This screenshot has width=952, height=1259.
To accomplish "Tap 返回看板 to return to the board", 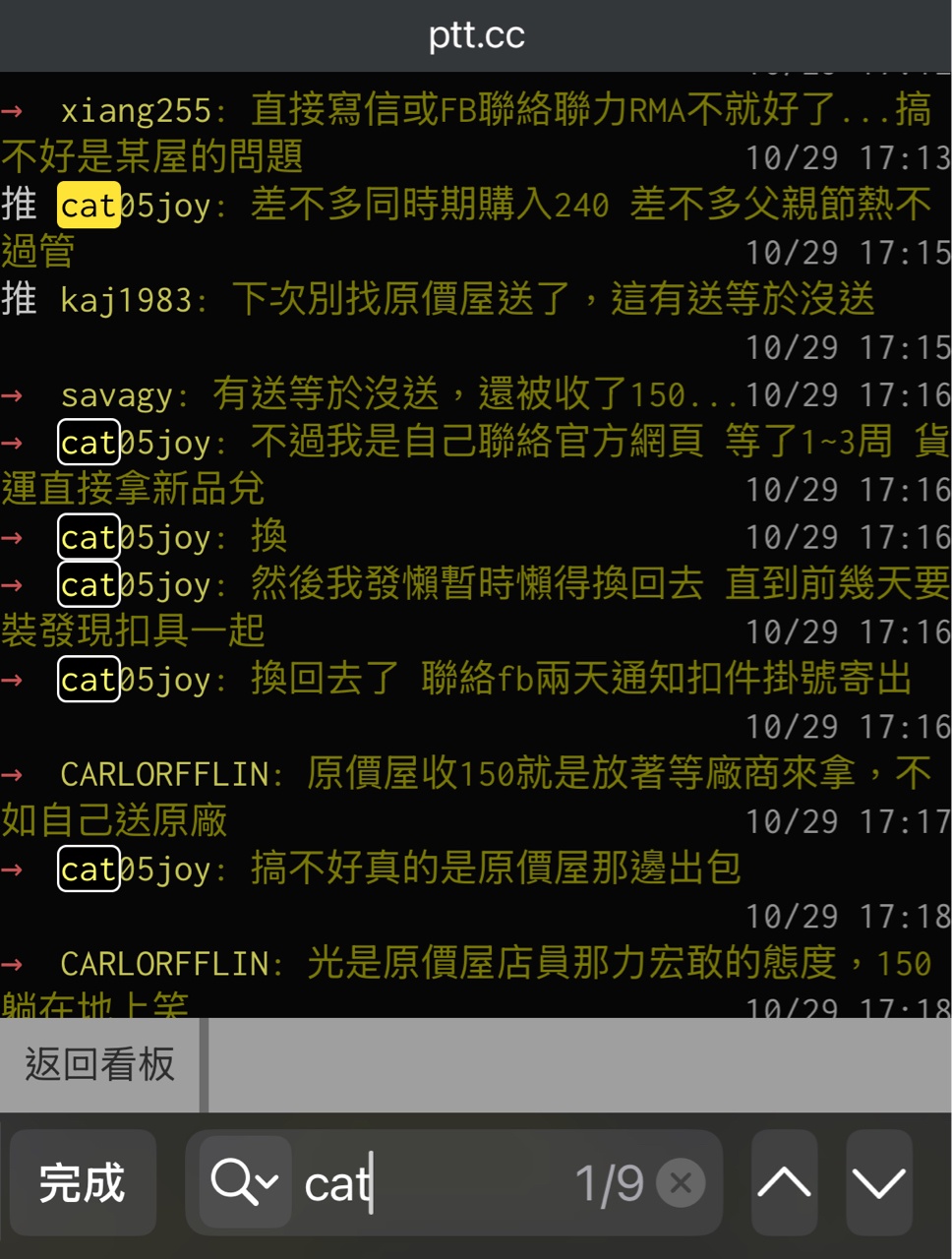I will tap(99, 1065).
